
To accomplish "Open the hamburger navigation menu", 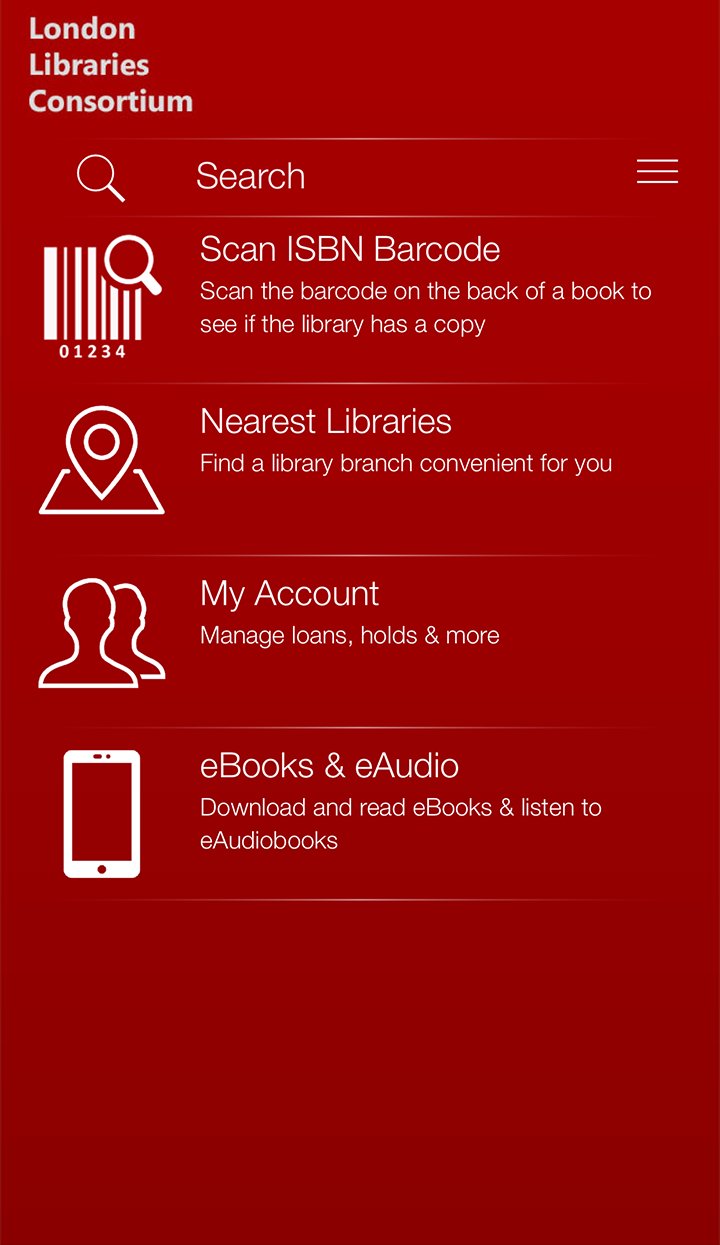I will click(x=657, y=172).
